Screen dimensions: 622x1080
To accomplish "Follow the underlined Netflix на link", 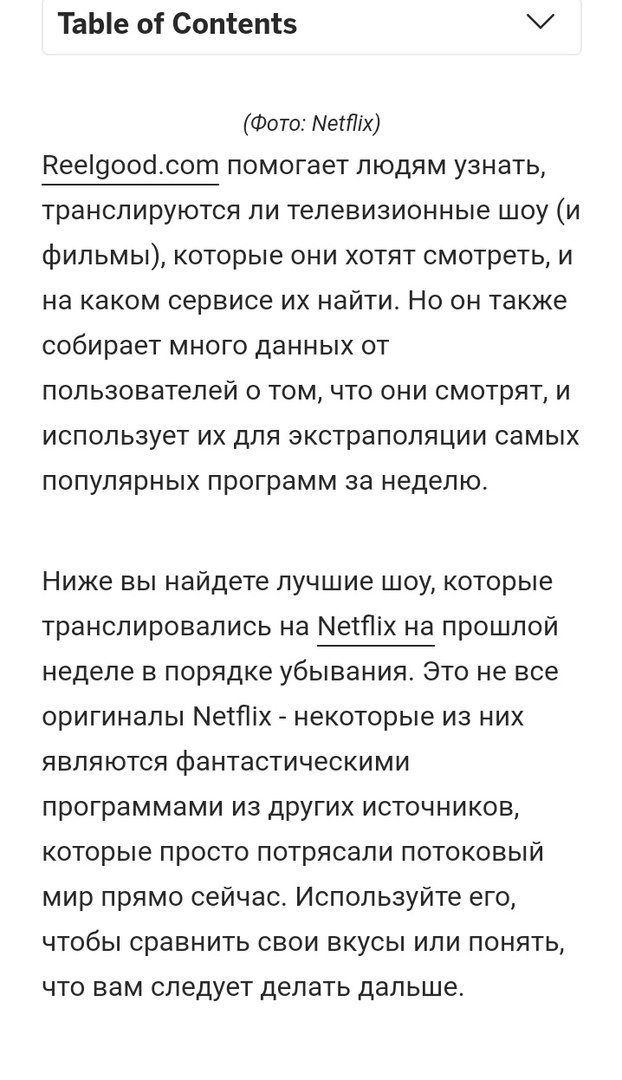I will point(375,627).
